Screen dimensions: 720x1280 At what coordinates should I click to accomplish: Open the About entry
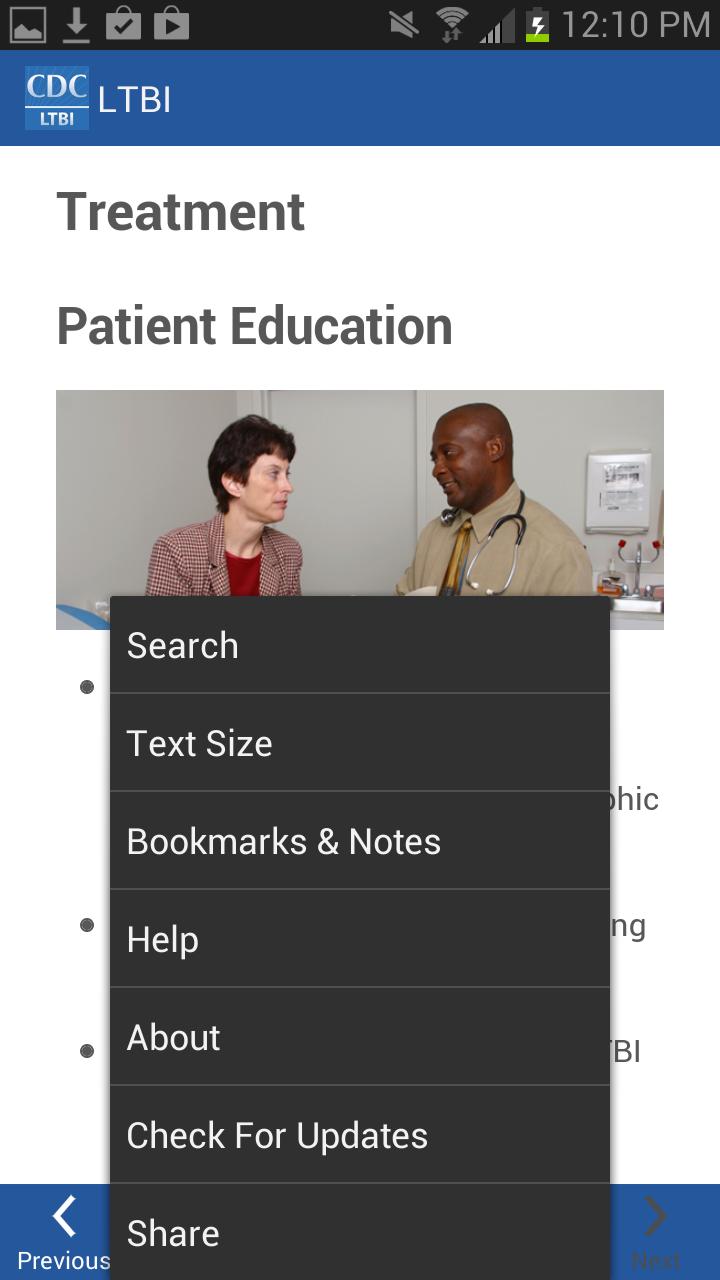[x=360, y=1037]
